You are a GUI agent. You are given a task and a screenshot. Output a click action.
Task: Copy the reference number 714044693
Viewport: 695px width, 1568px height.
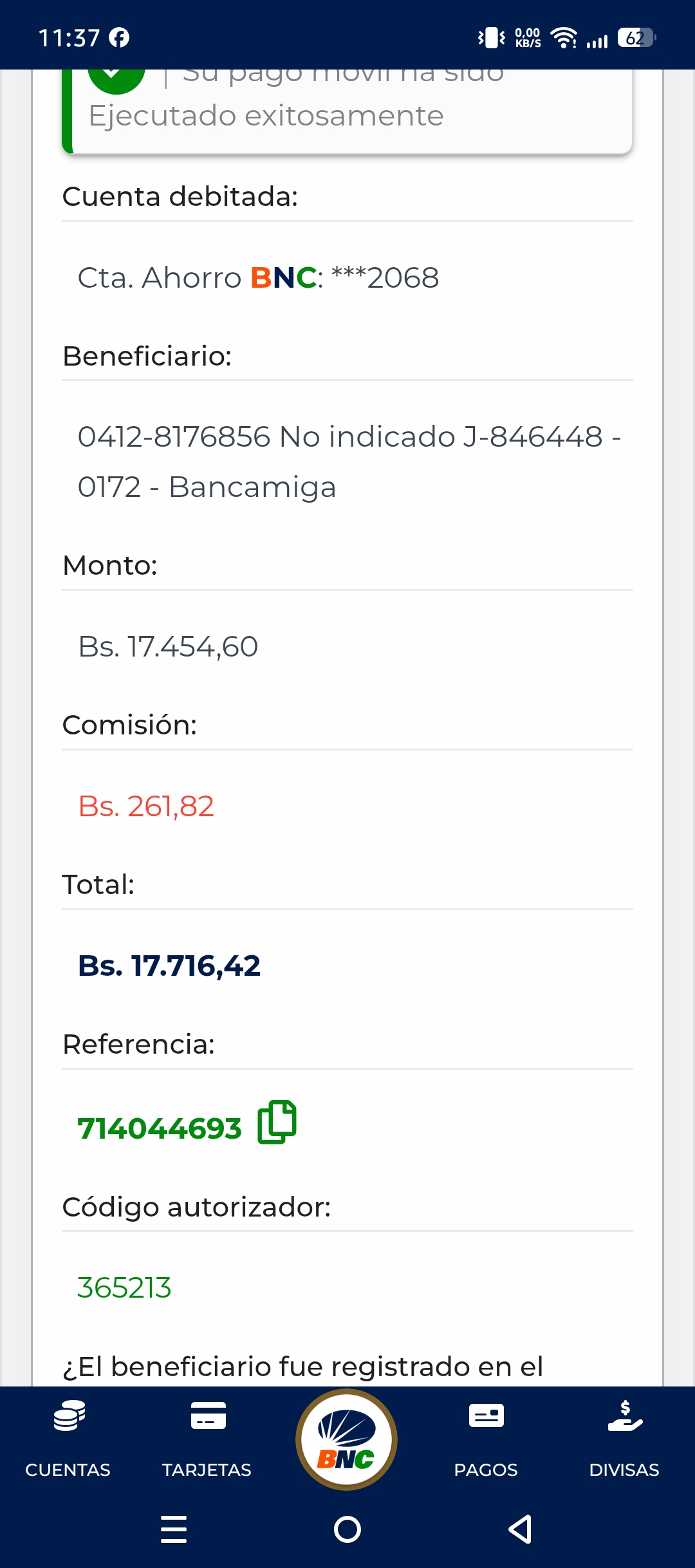pos(277,1123)
